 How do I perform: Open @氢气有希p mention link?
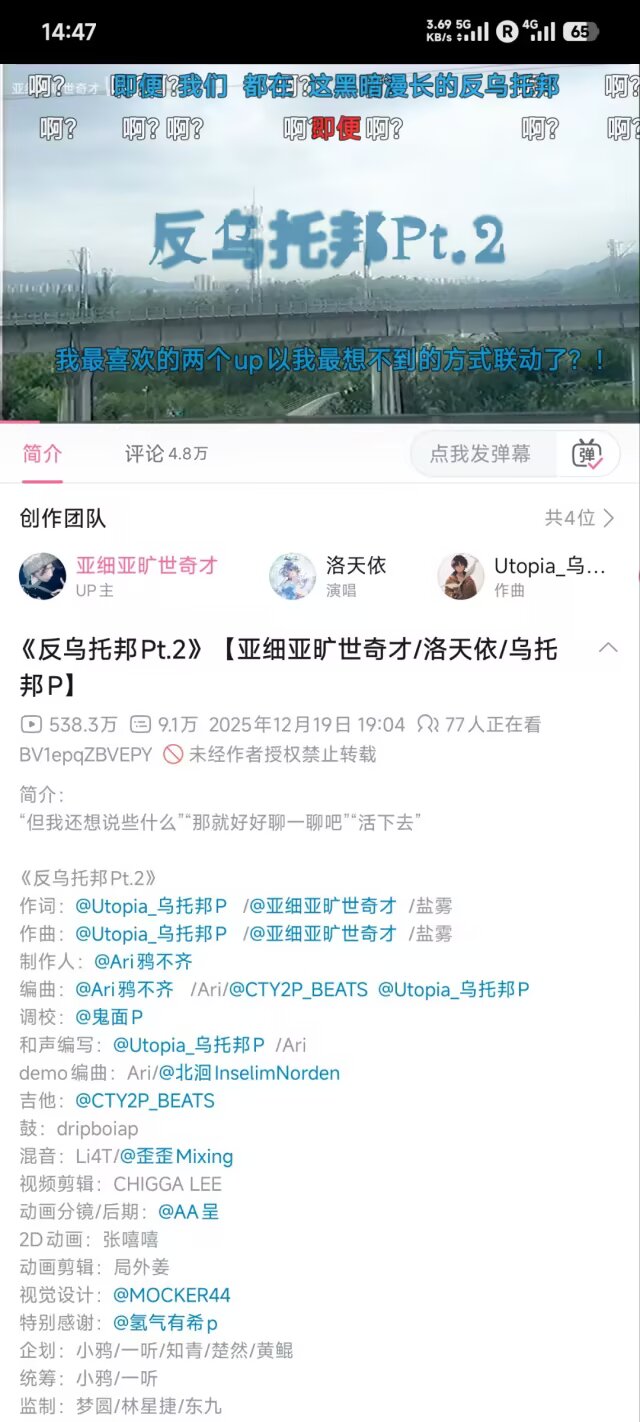point(165,1323)
